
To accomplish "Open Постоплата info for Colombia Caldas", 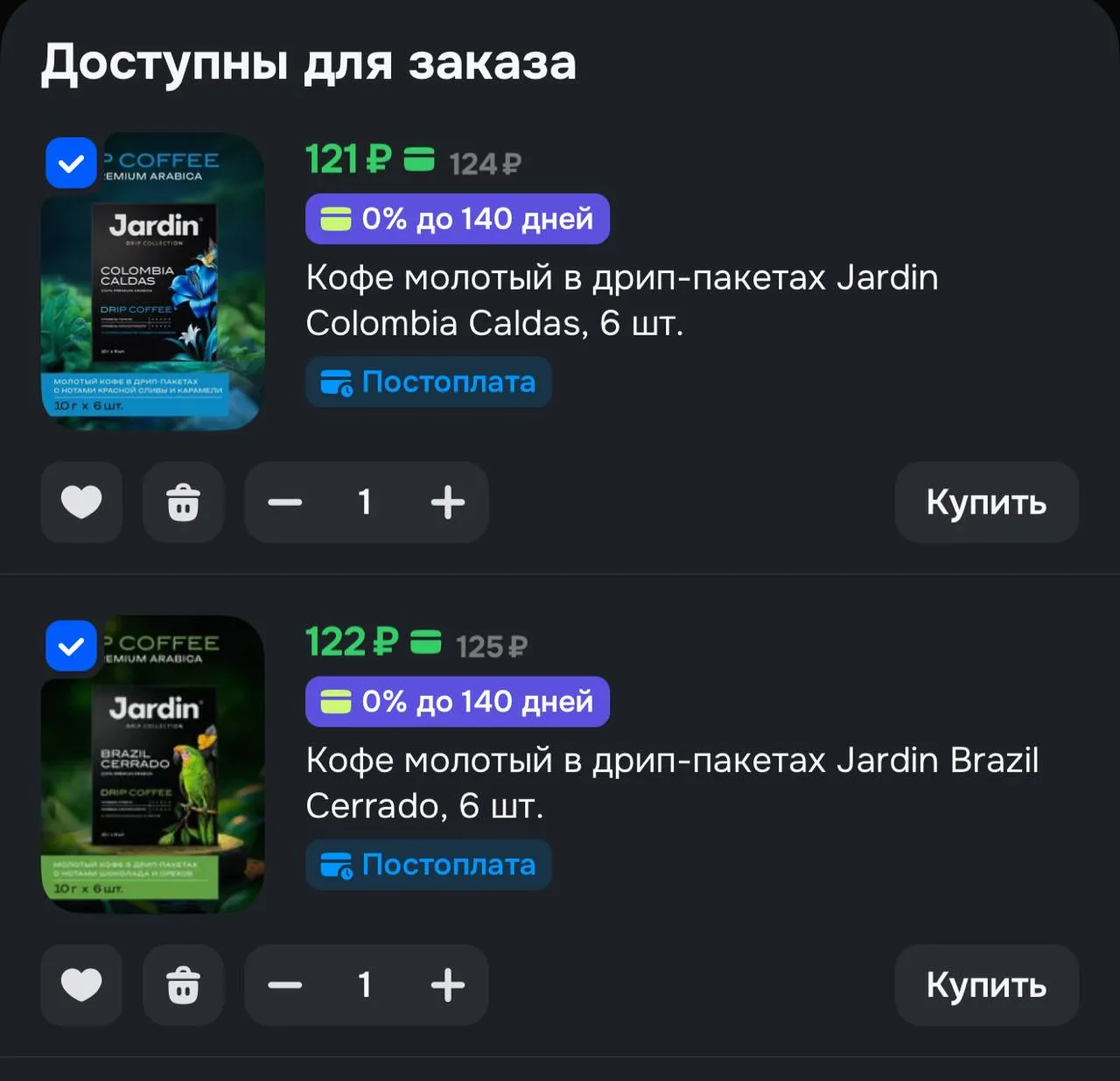I will tap(429, 382).
